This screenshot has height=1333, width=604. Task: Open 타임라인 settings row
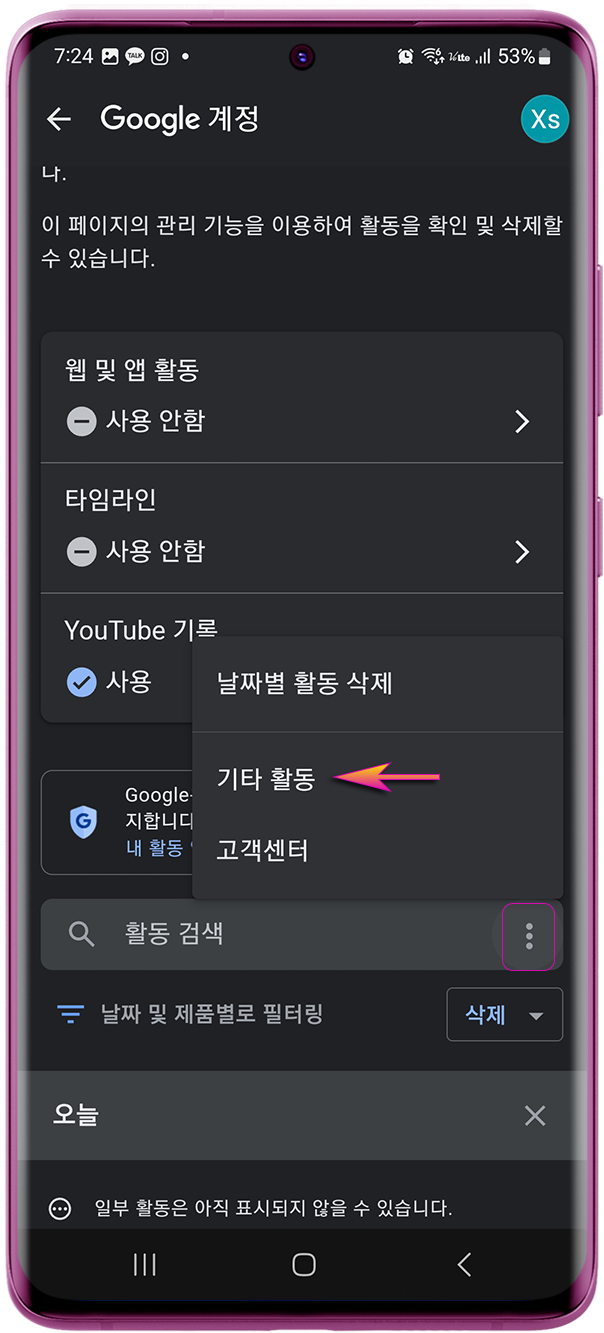point(301,527)
